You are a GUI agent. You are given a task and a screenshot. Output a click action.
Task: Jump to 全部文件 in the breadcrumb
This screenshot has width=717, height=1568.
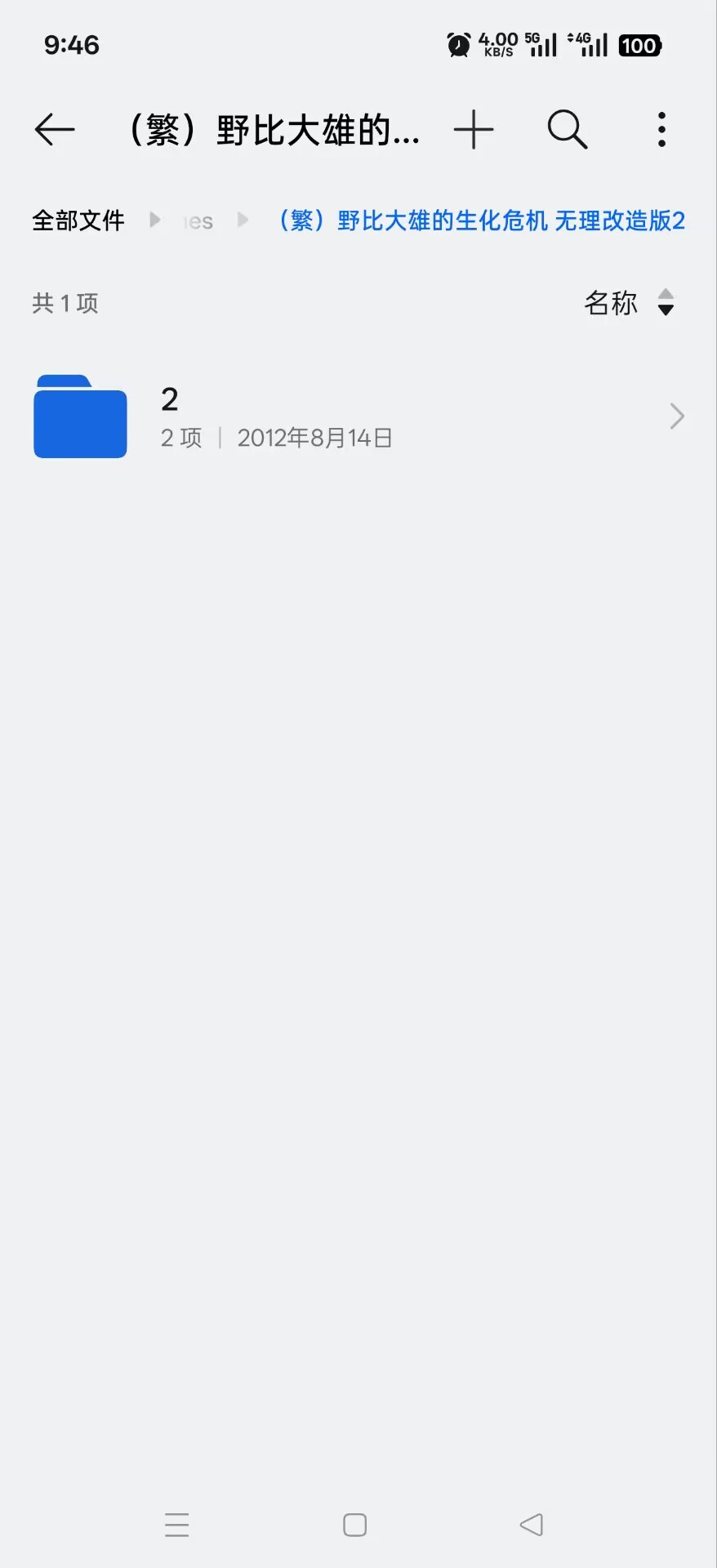coord(78,220)
